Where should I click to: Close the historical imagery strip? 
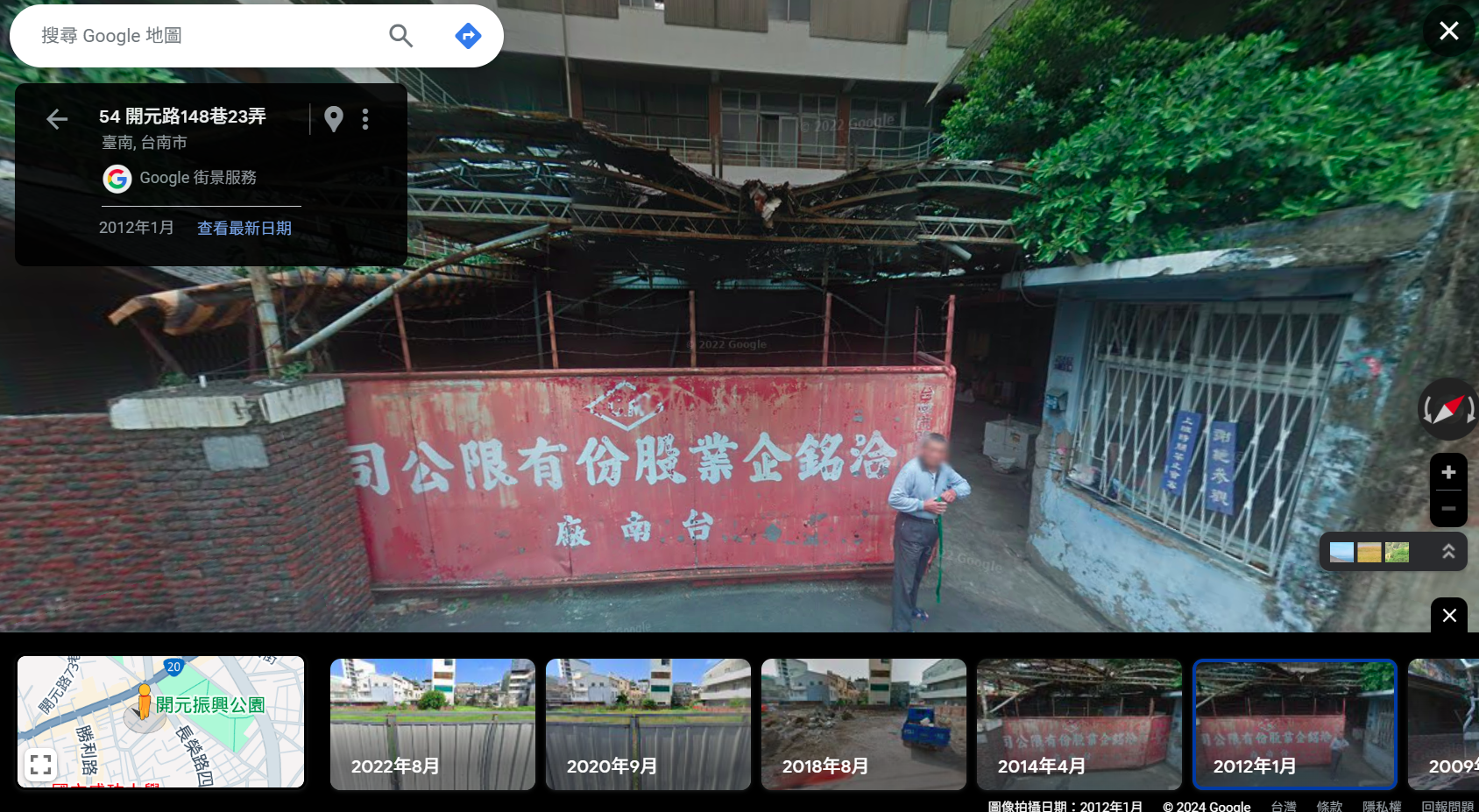1449,615
